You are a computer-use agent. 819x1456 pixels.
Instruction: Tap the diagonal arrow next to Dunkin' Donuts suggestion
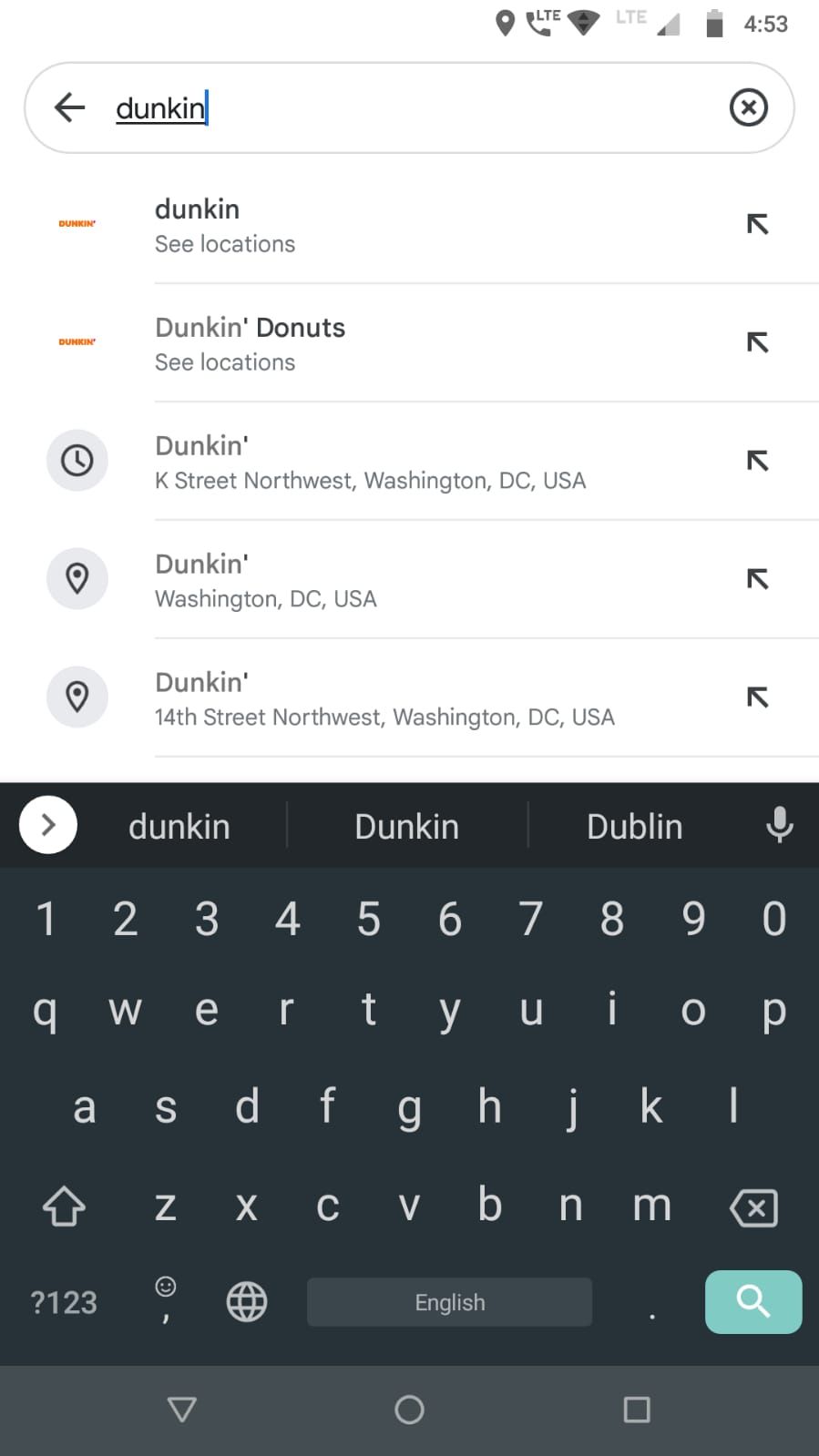[x=757, y=343]
